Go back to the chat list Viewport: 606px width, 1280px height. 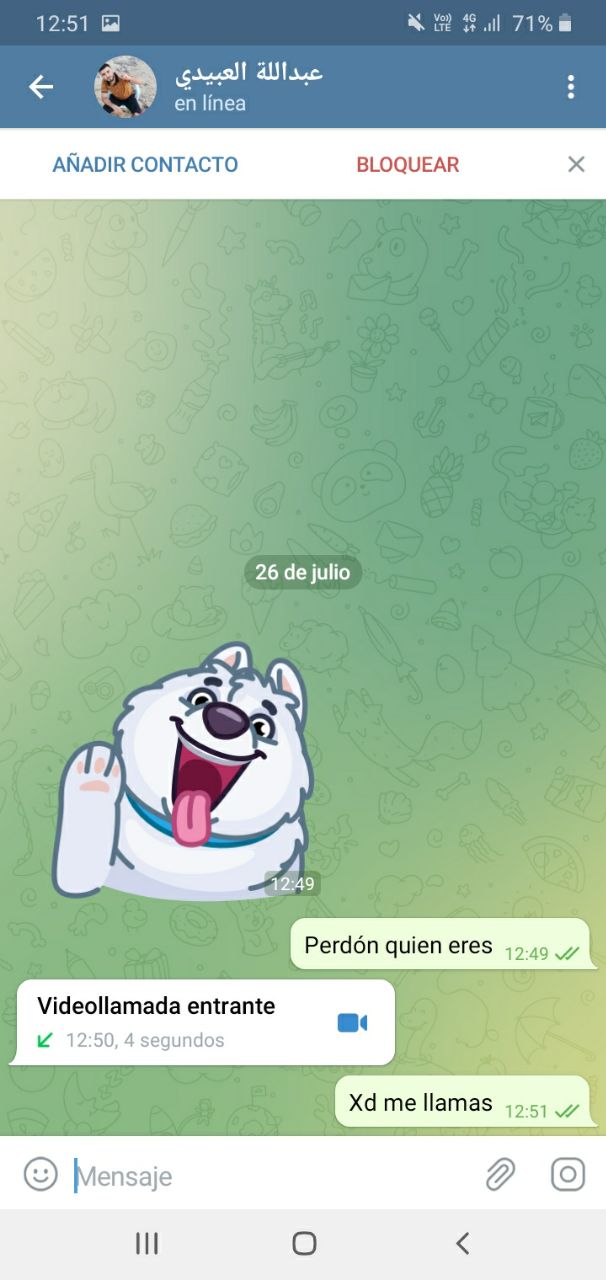point(41,87)
